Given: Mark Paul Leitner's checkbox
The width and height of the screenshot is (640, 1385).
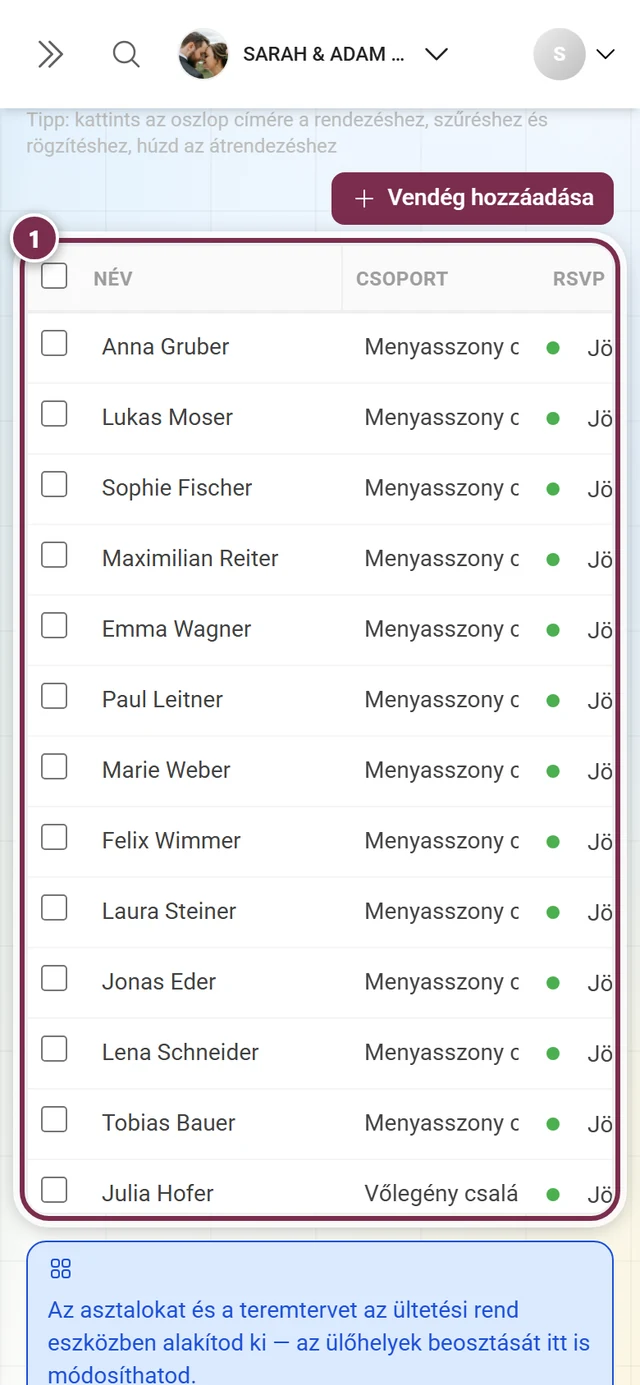Looking at the screenshot, I should click(54, 696).
